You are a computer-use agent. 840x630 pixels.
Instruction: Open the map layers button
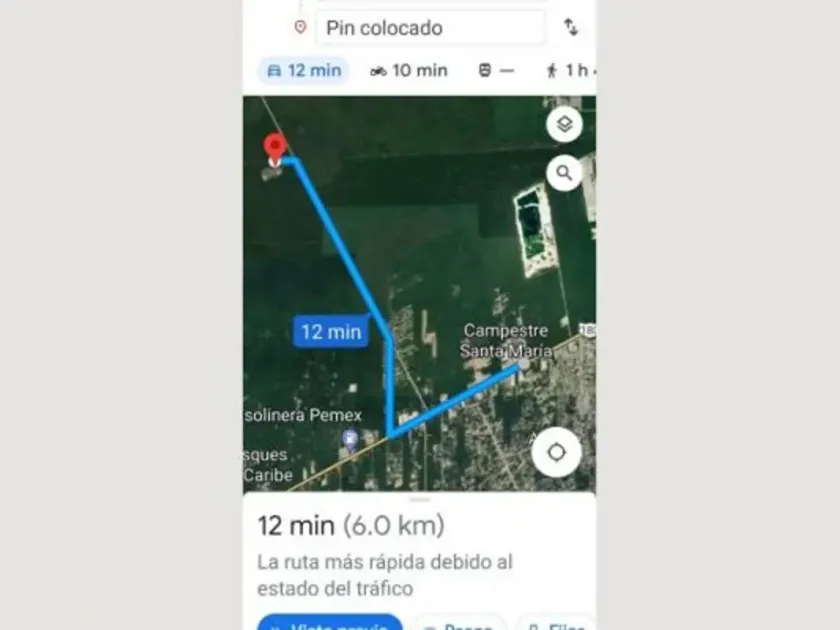tap(564, 124)
